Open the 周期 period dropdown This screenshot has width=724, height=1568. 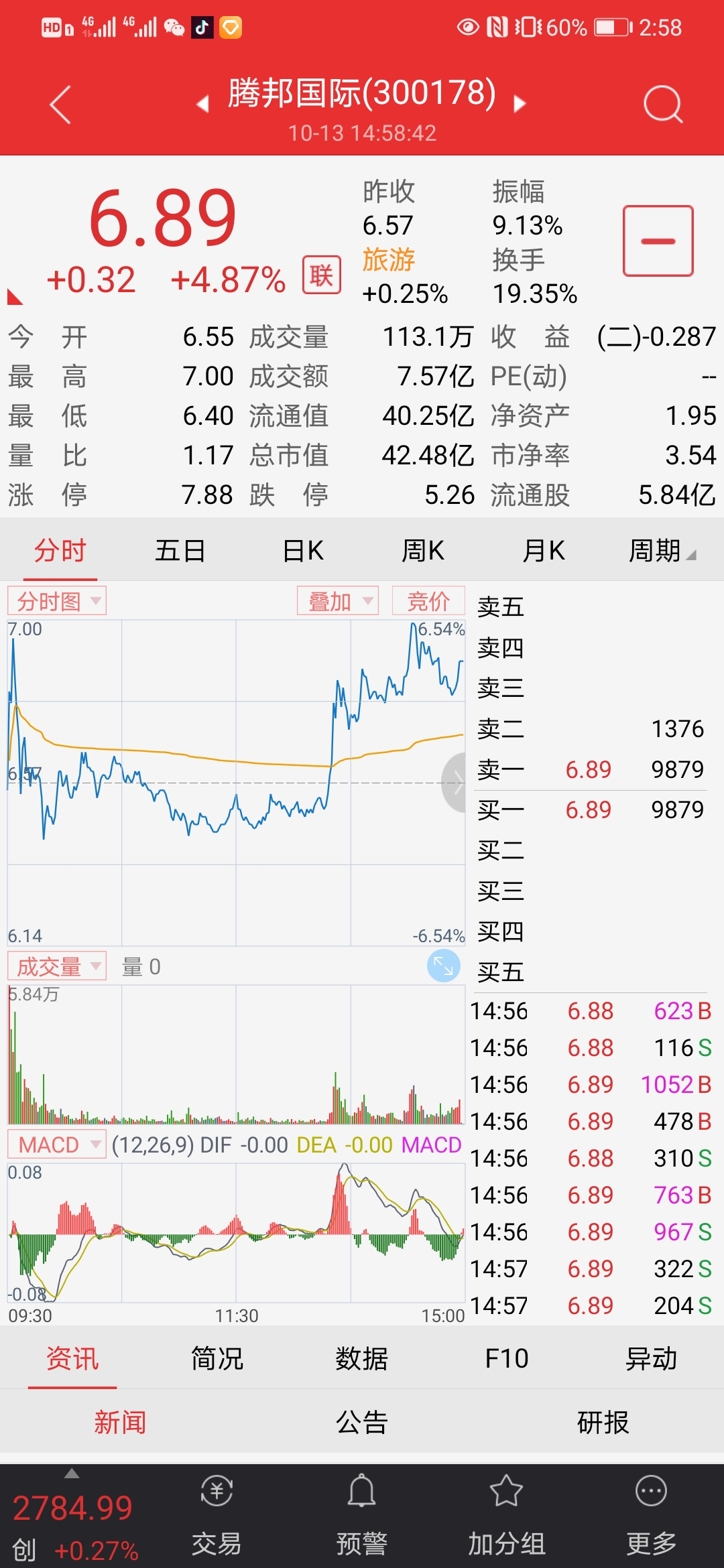click(662, 551)
